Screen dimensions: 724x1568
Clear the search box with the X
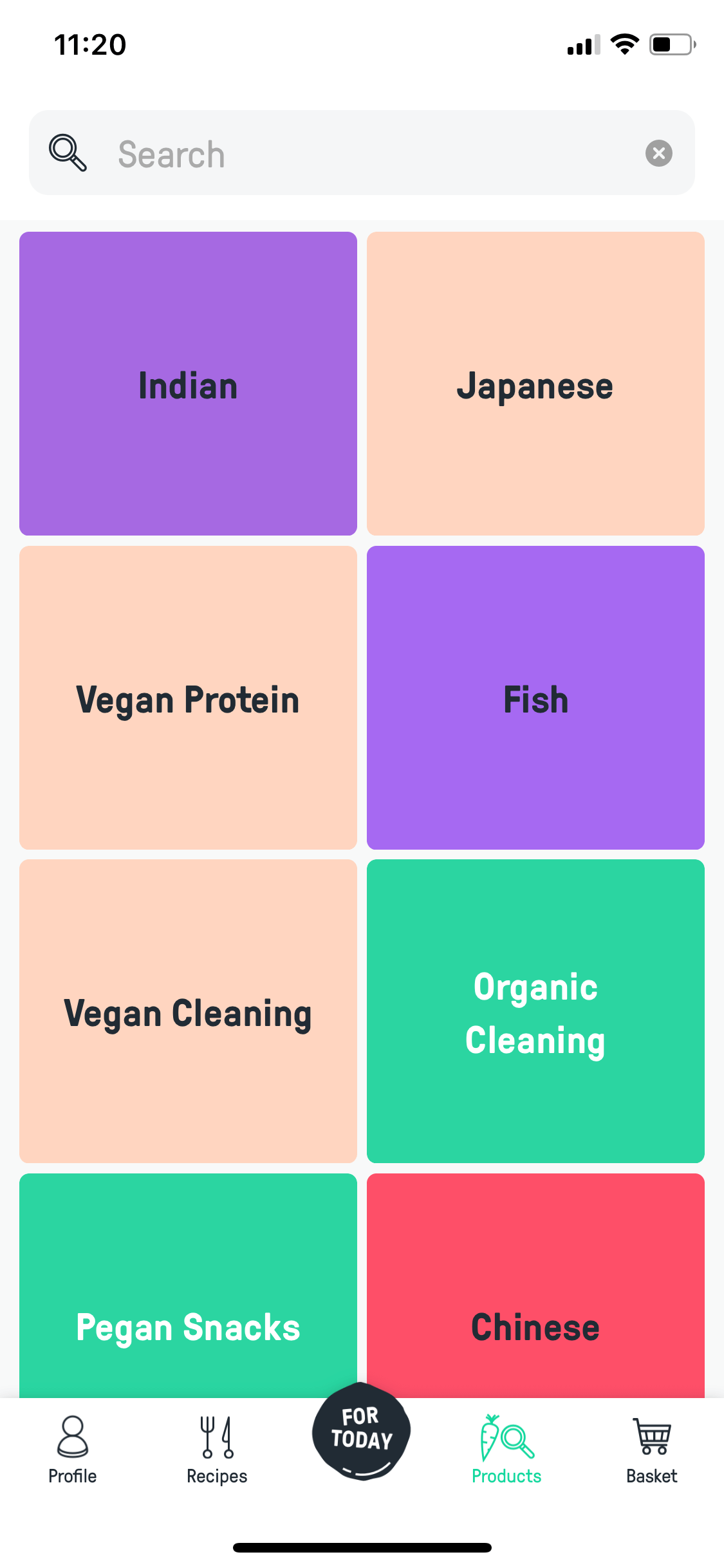point(658,153)
